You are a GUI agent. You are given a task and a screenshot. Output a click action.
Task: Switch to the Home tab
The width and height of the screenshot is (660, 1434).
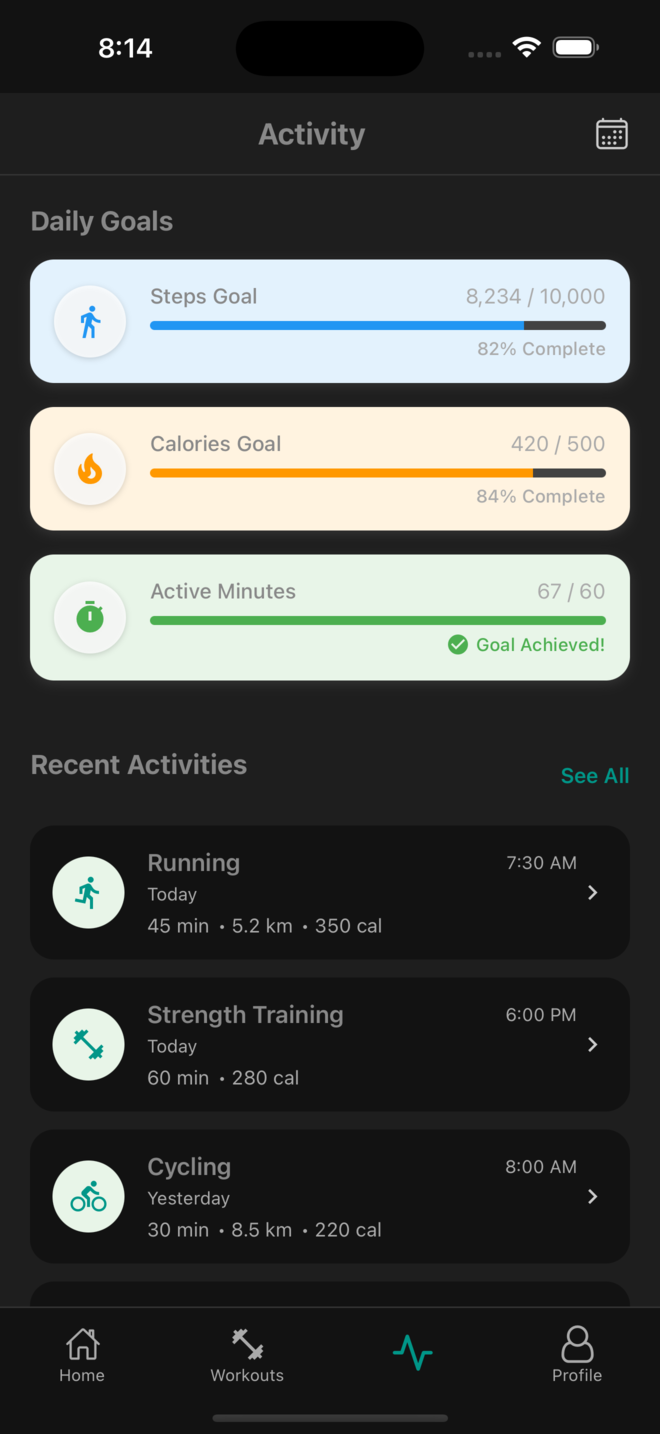(82, 1355)
